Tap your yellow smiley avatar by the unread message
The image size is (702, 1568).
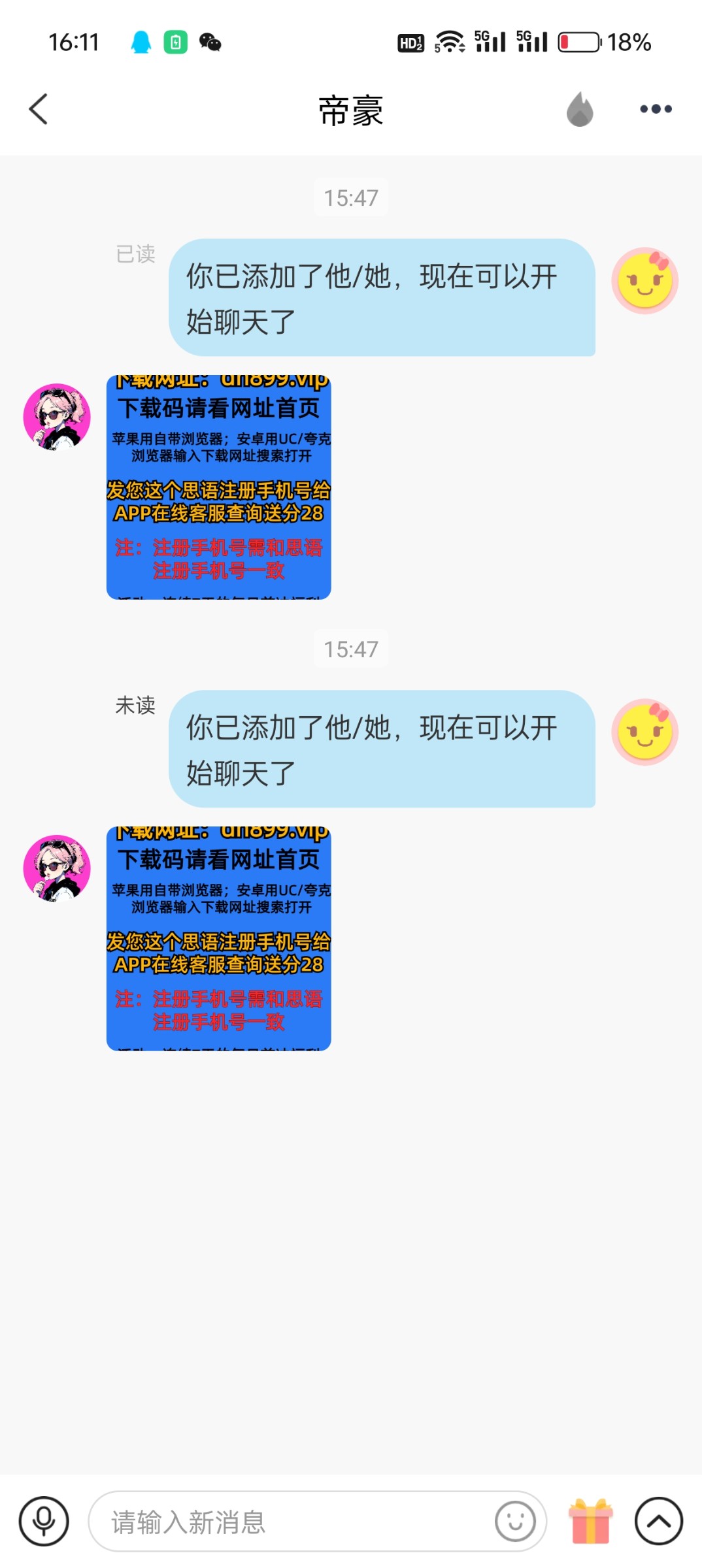pos(645,732)
